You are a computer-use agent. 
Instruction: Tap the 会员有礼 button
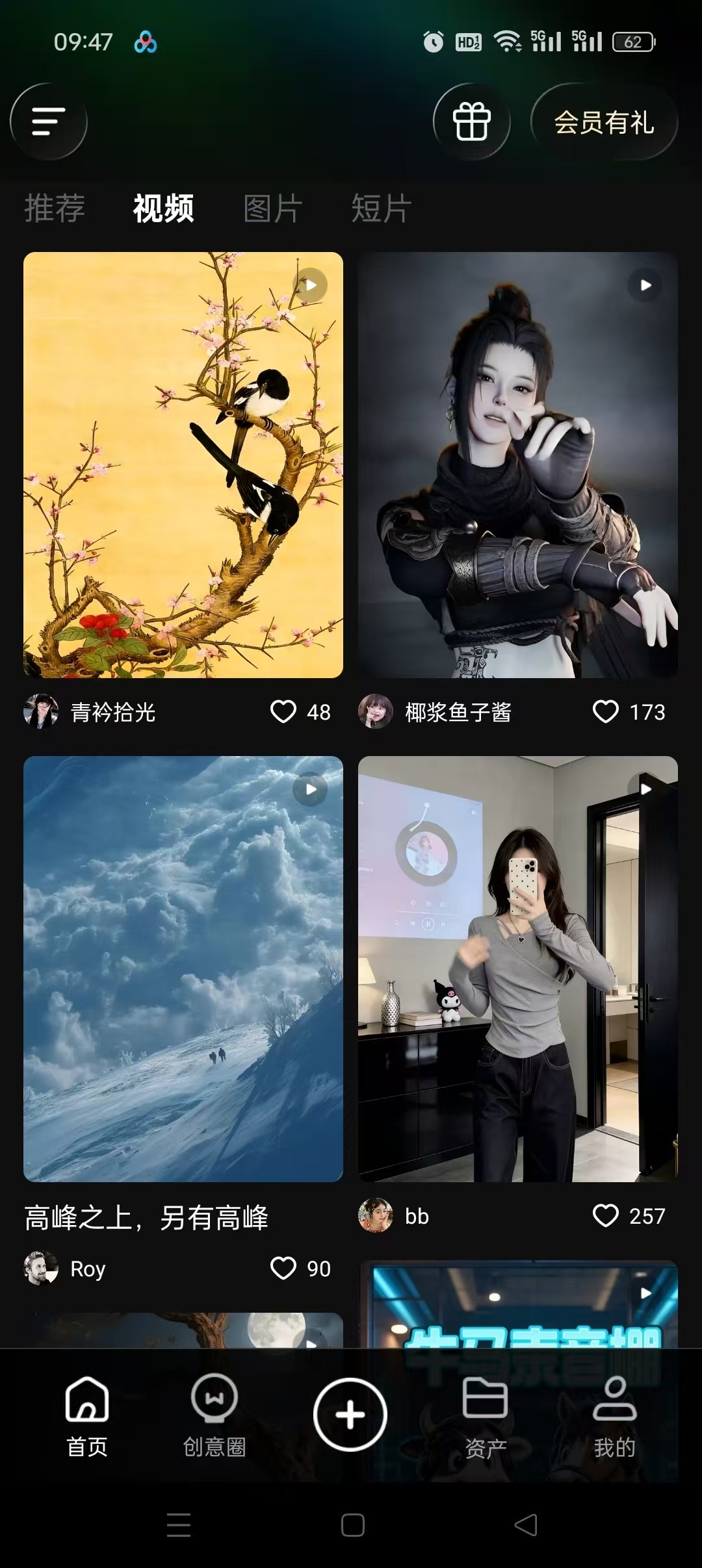[x=604, y=122]
